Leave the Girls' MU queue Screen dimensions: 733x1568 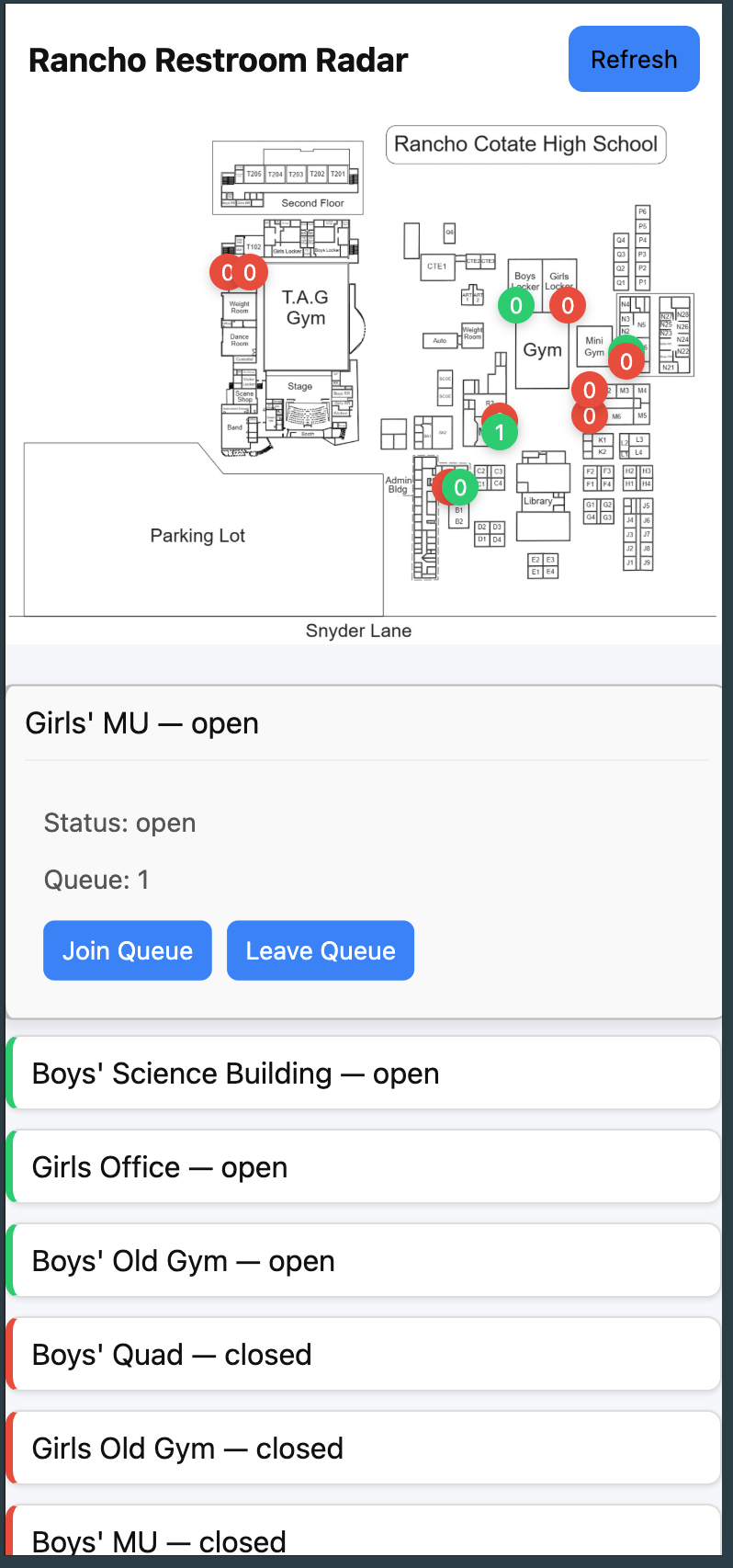321,950
